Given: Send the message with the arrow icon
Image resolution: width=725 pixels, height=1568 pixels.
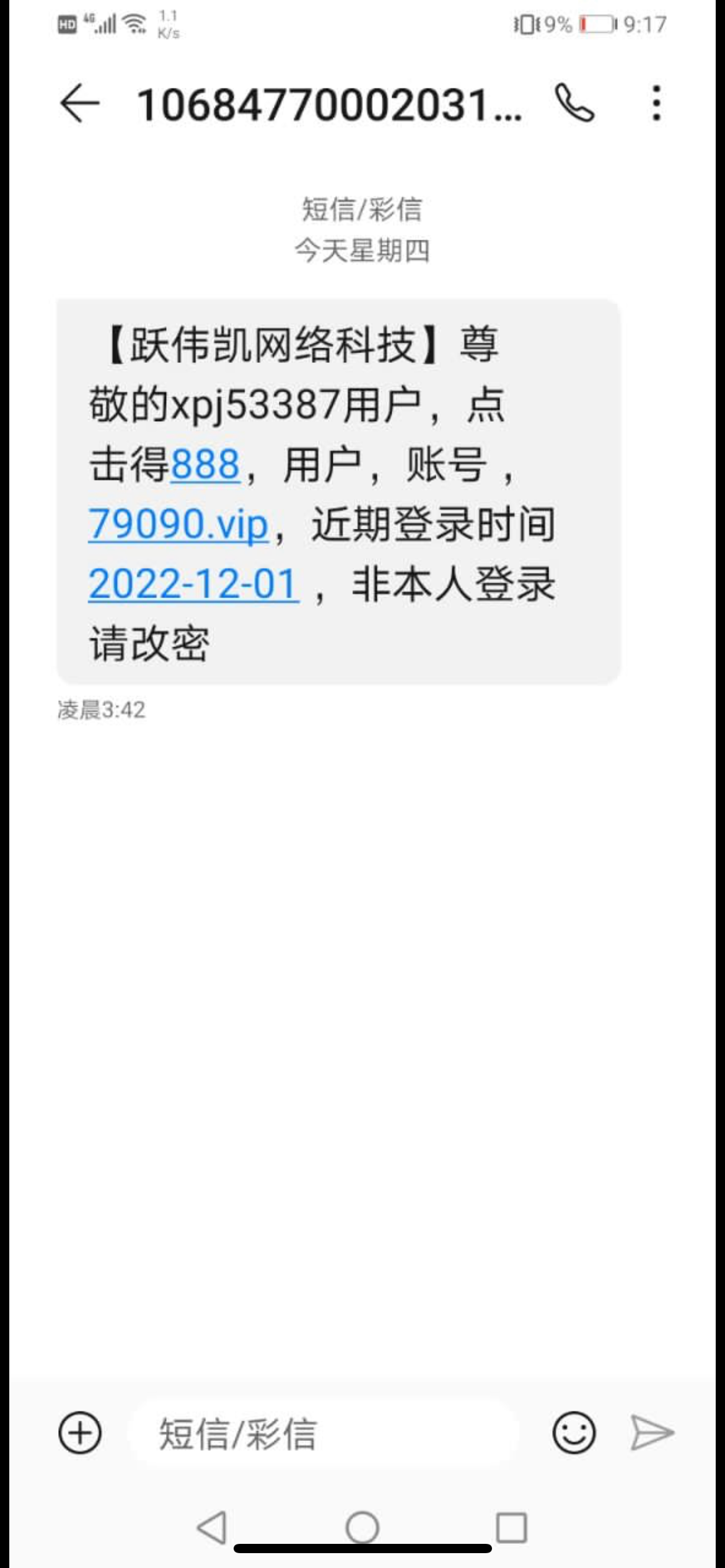Looking at the screenshot, I should [651, 1432].
